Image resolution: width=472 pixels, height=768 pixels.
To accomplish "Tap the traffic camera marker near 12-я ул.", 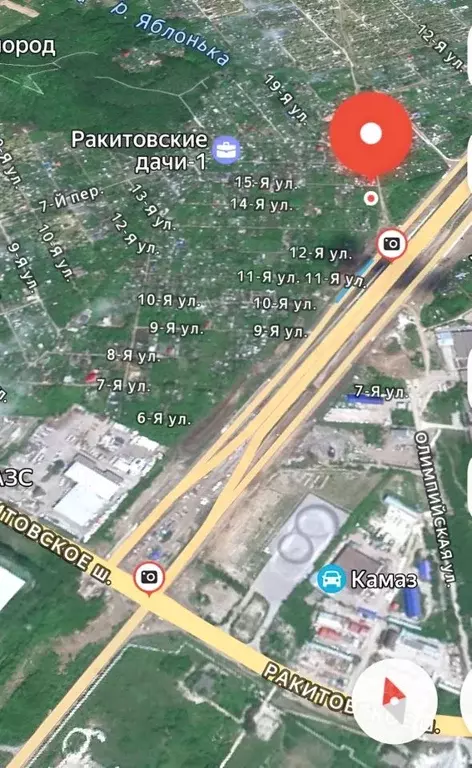I will 392,244.
